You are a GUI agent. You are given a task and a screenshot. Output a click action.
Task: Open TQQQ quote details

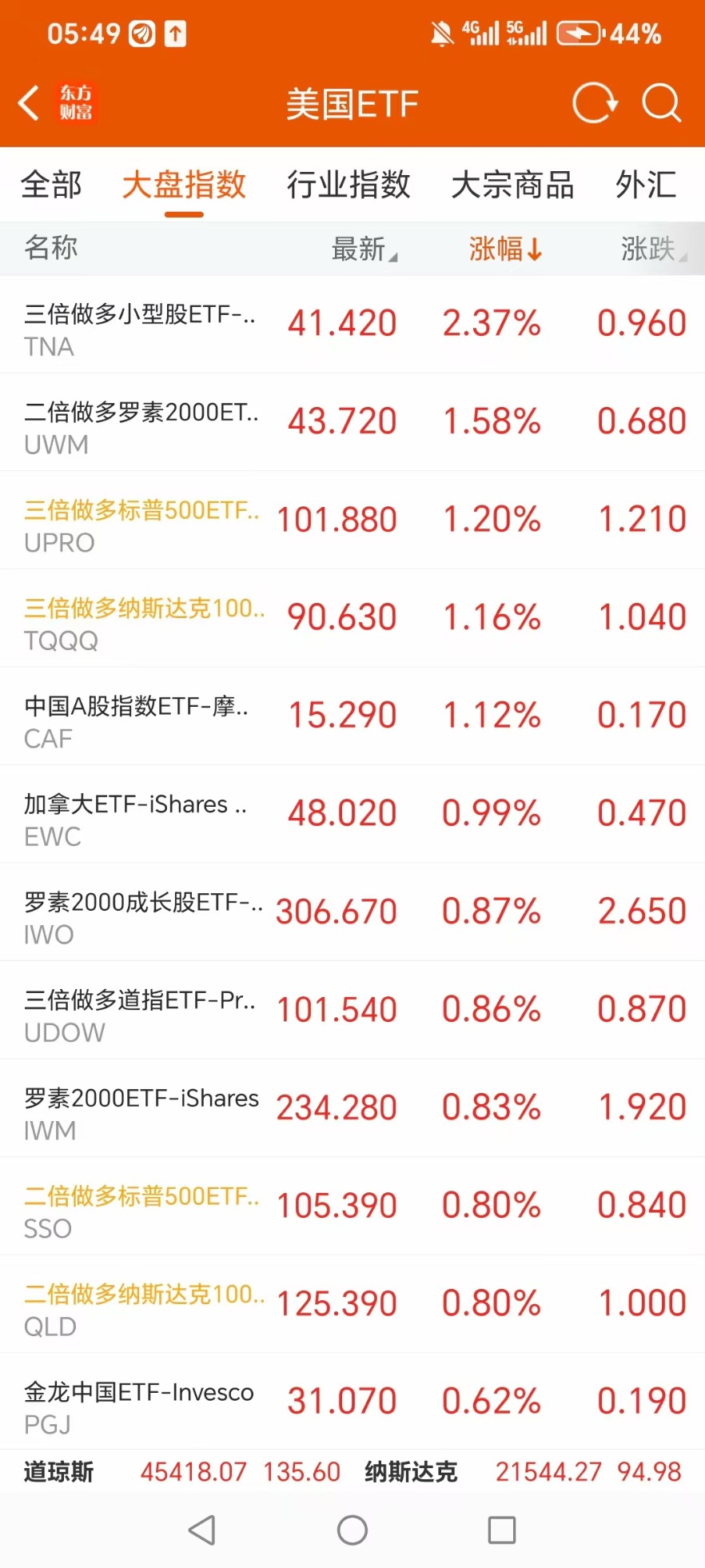pyautogui.click(x=352, y=618)
